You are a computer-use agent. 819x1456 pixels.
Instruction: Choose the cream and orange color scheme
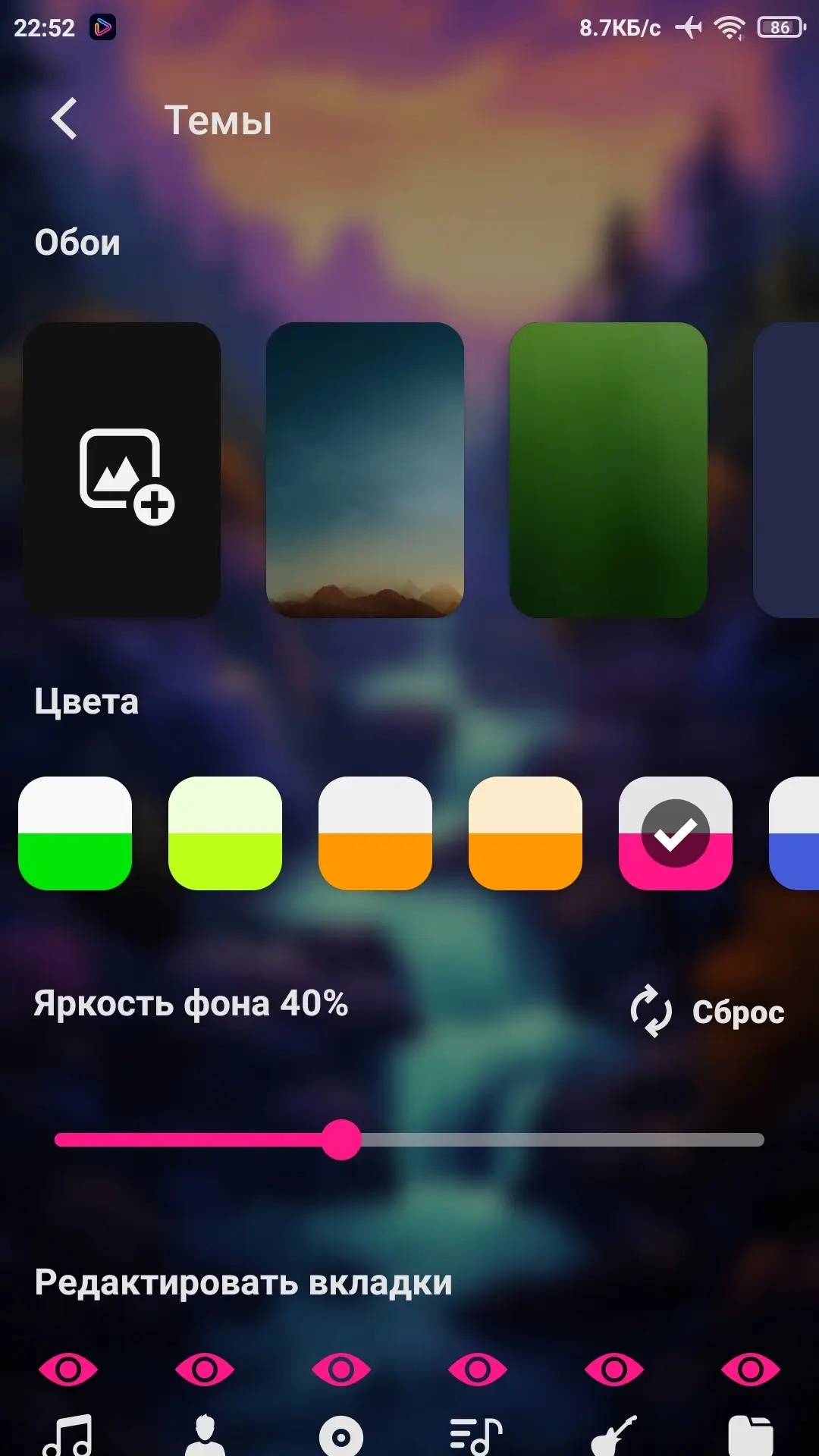pos(526,833)
